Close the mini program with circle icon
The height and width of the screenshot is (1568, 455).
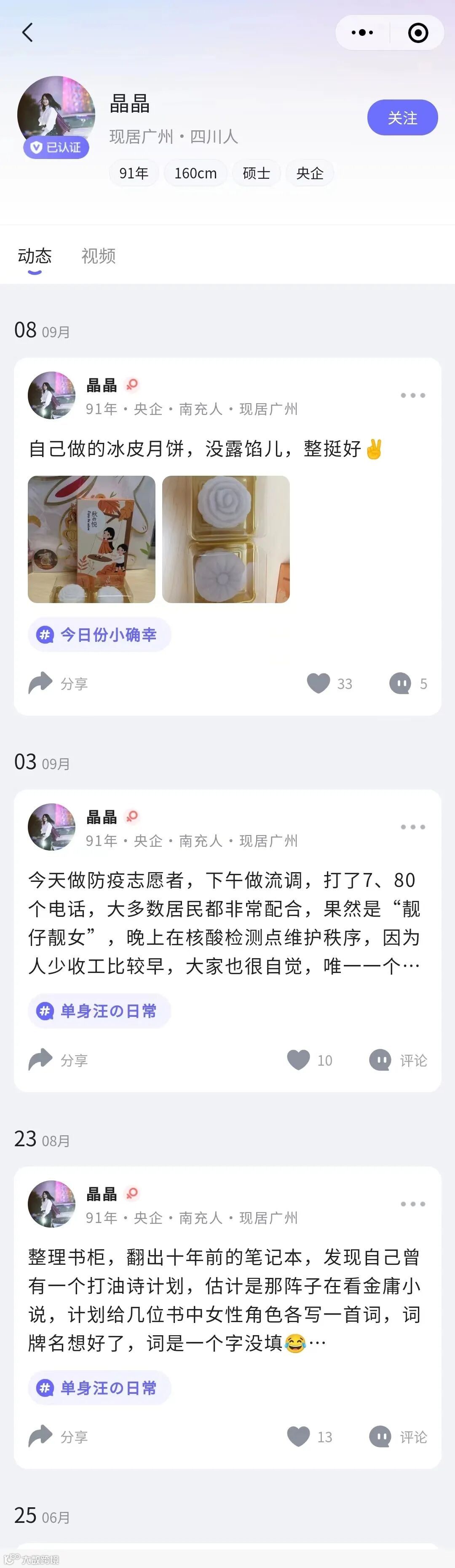[418, 33]
